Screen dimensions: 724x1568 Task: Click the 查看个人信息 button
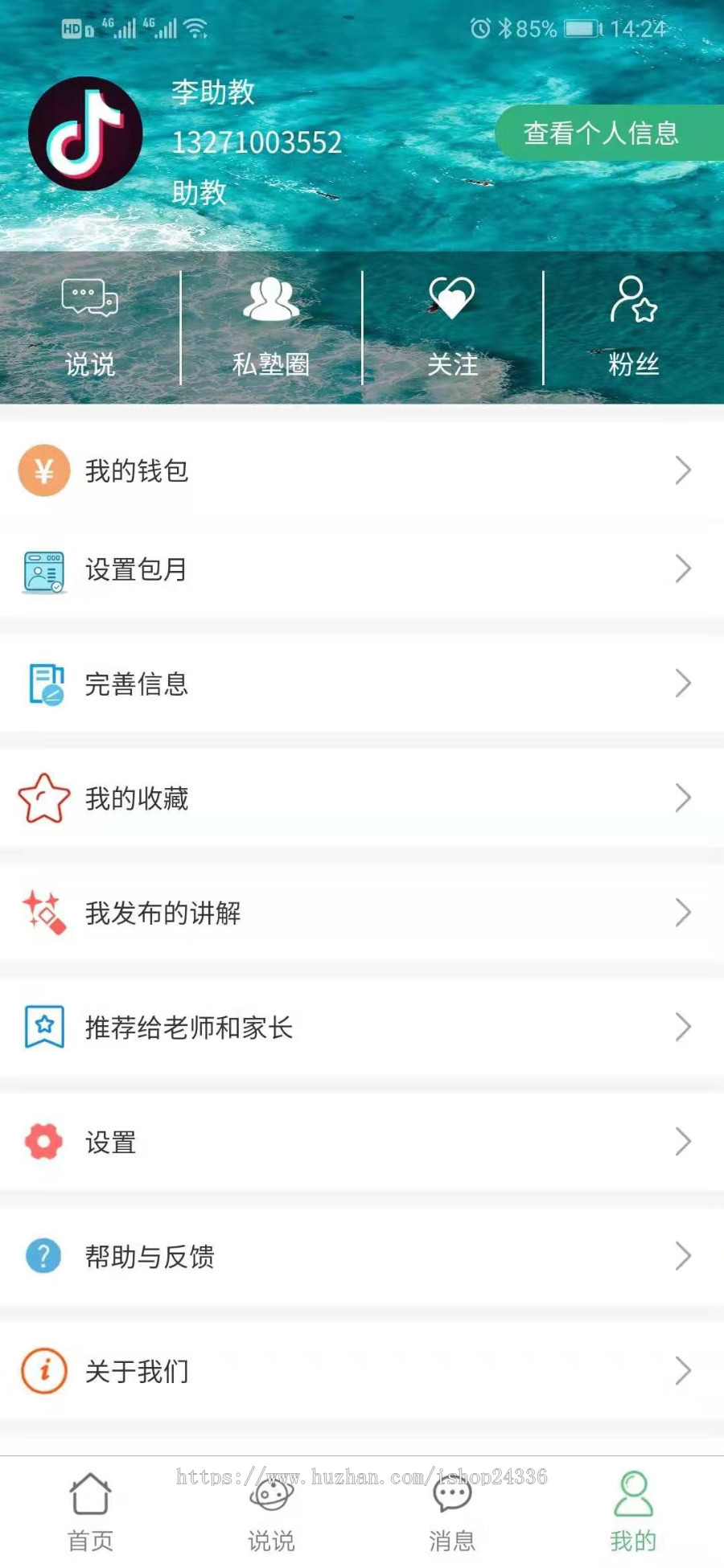(x=609, y=133)
